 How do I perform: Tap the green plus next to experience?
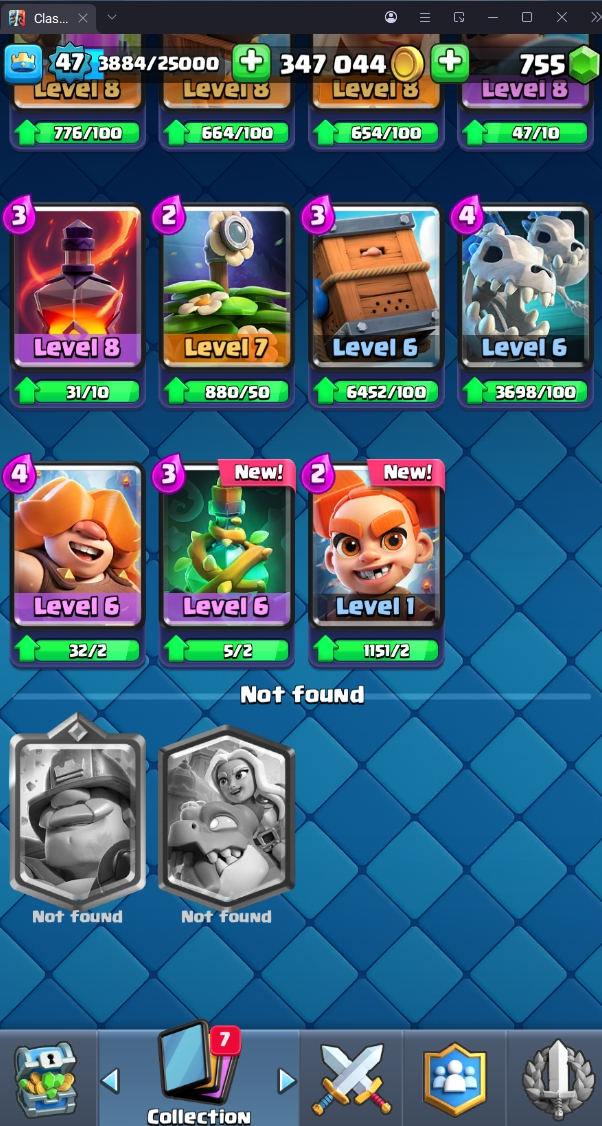point(252,62)
